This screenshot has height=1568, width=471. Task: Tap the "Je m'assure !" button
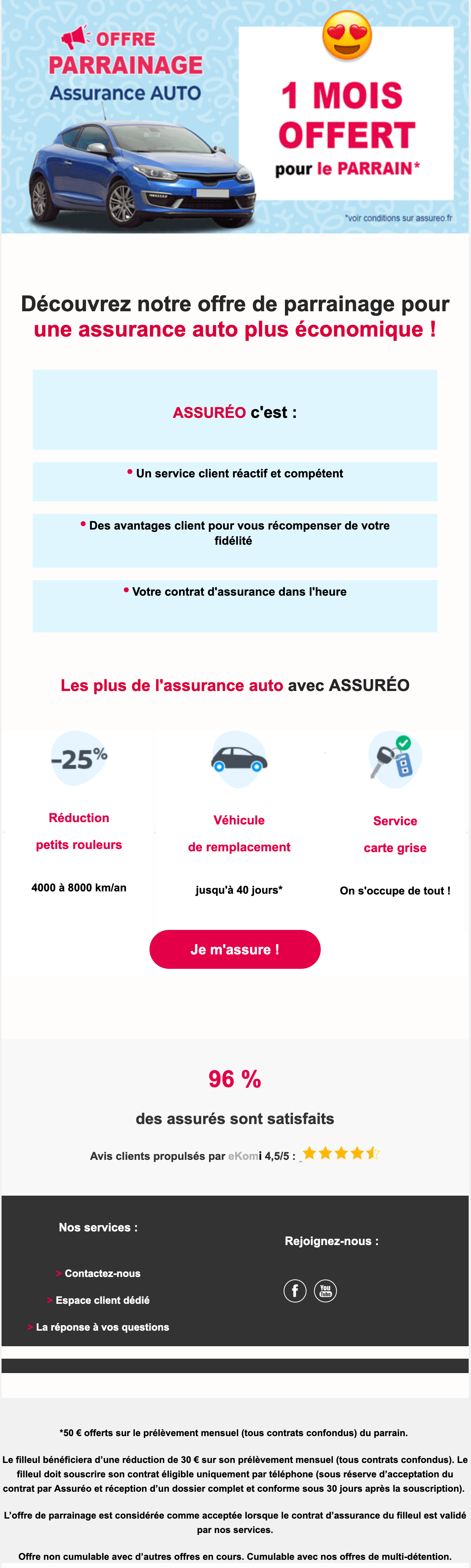[x=235, y=949]
